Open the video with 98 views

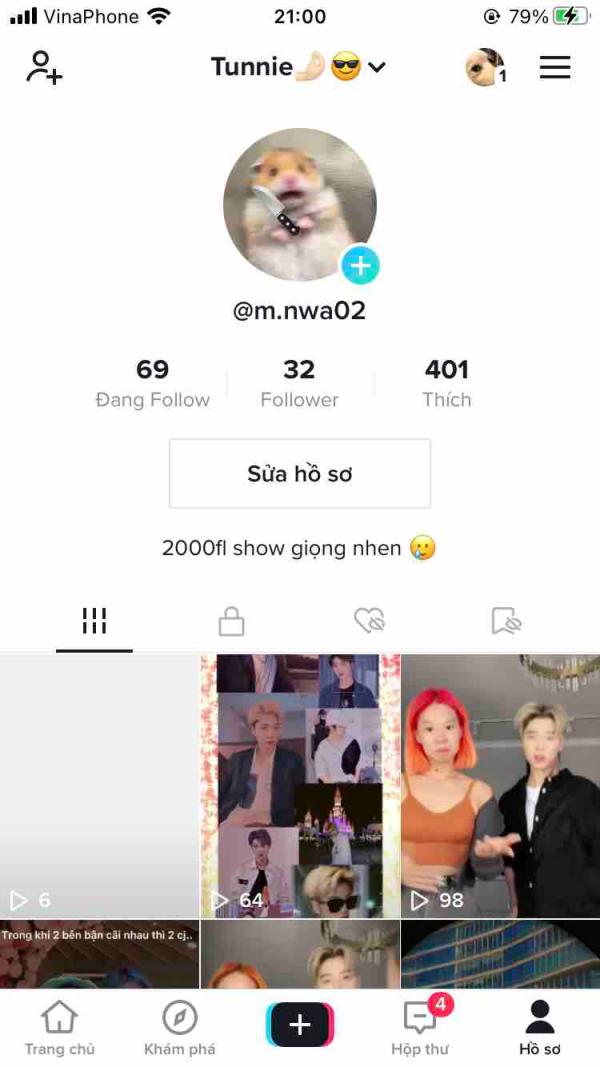coord(501,786)
